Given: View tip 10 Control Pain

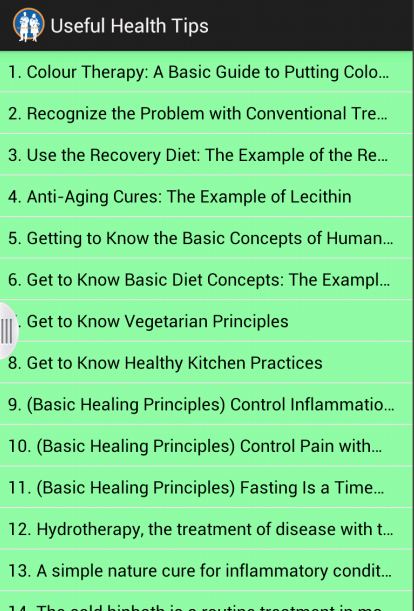Looking at the screenshot, I should coord(207,446).
